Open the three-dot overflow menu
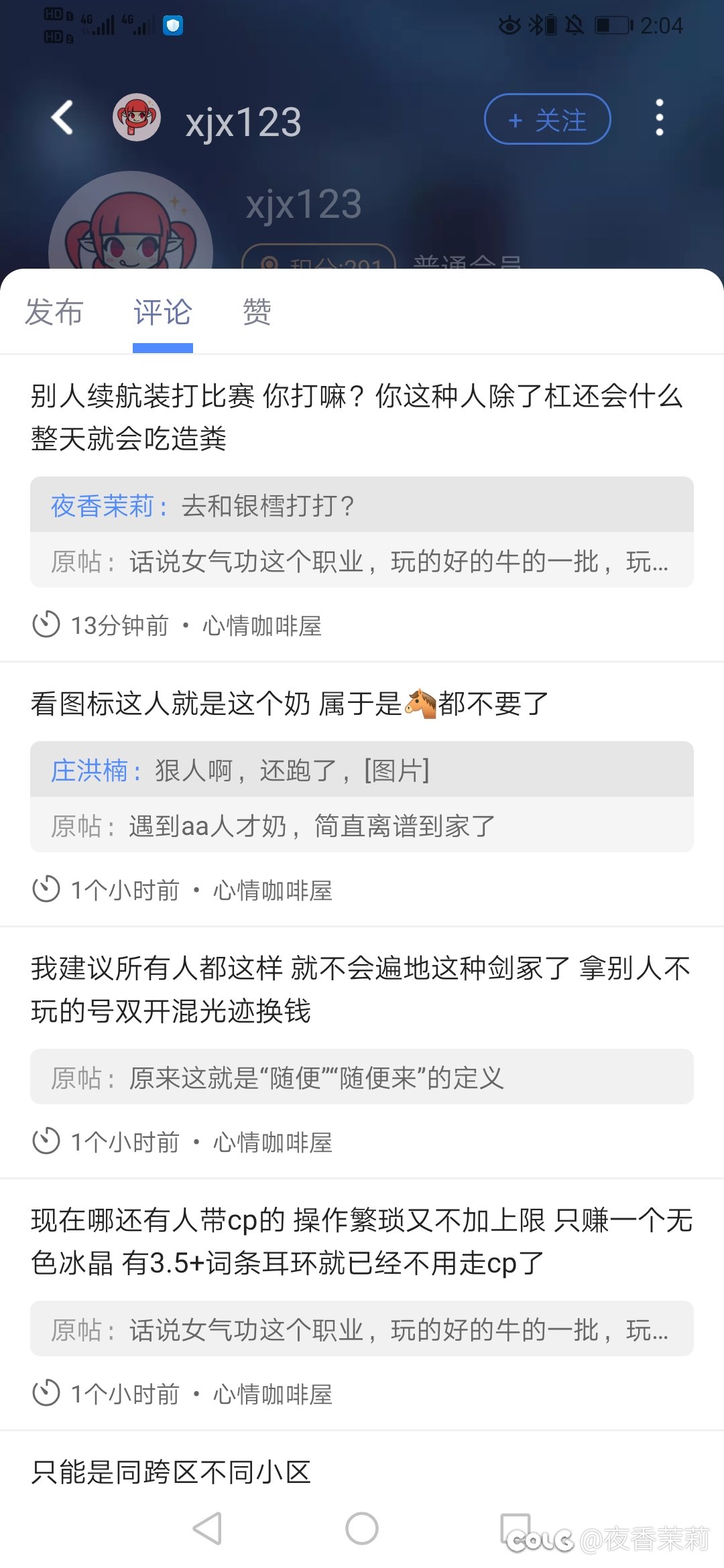724x1568 pixels. (x=660, y=118)
